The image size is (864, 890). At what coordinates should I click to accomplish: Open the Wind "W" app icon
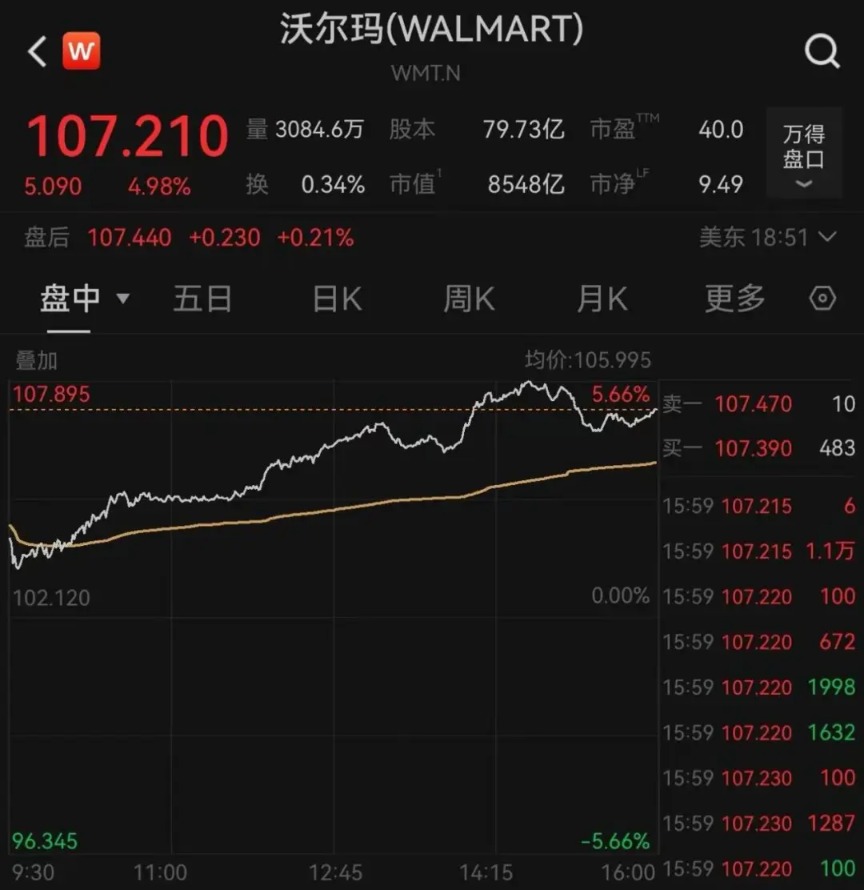(x=82, y=50)
